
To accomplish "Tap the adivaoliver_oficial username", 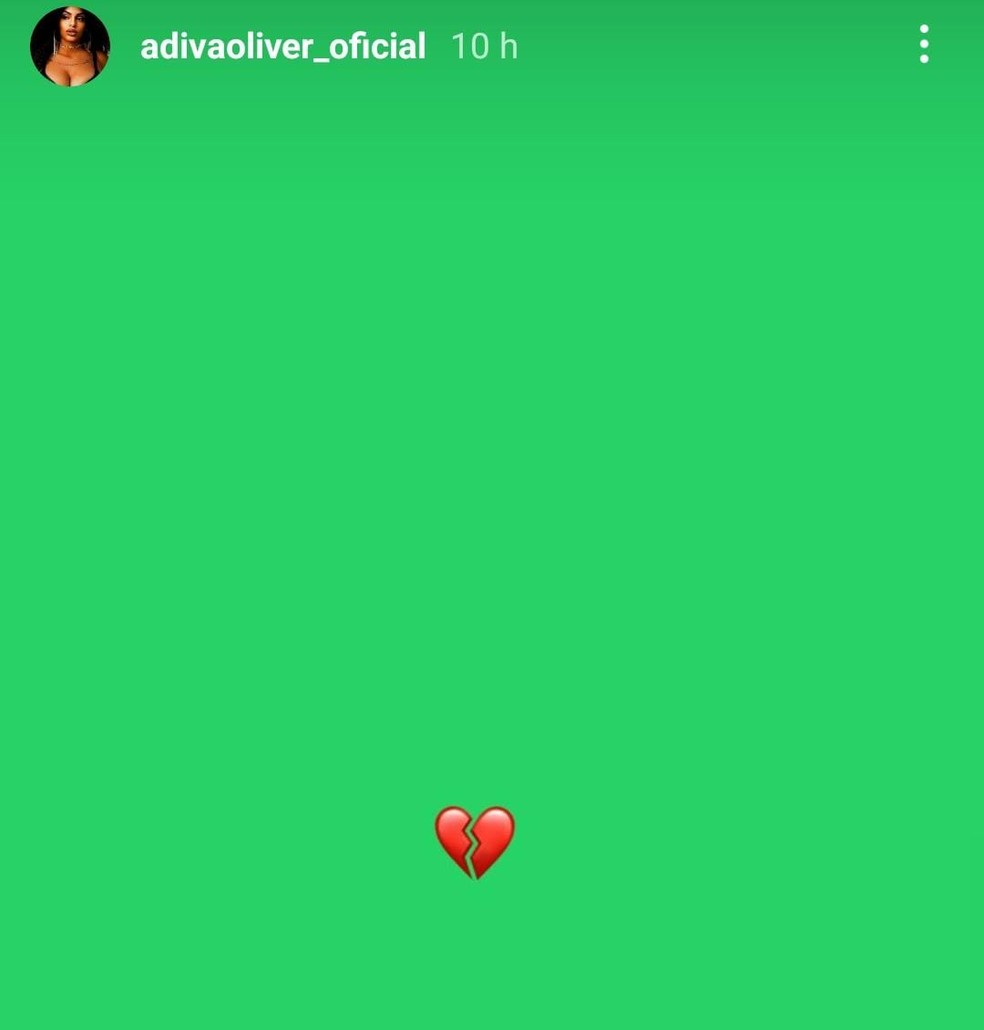I will 283,46.
